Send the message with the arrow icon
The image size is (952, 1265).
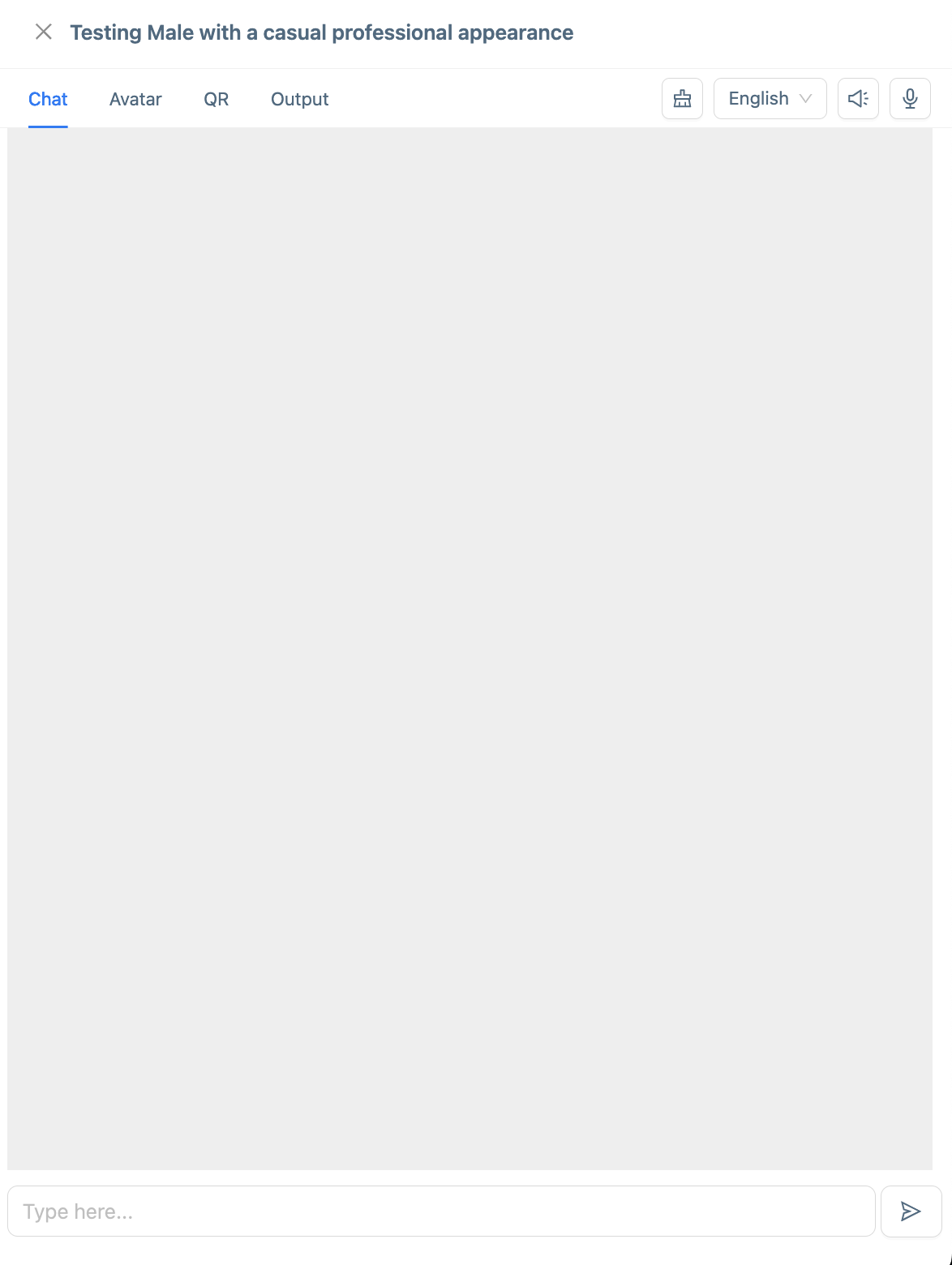click(x=911, y=1211)
